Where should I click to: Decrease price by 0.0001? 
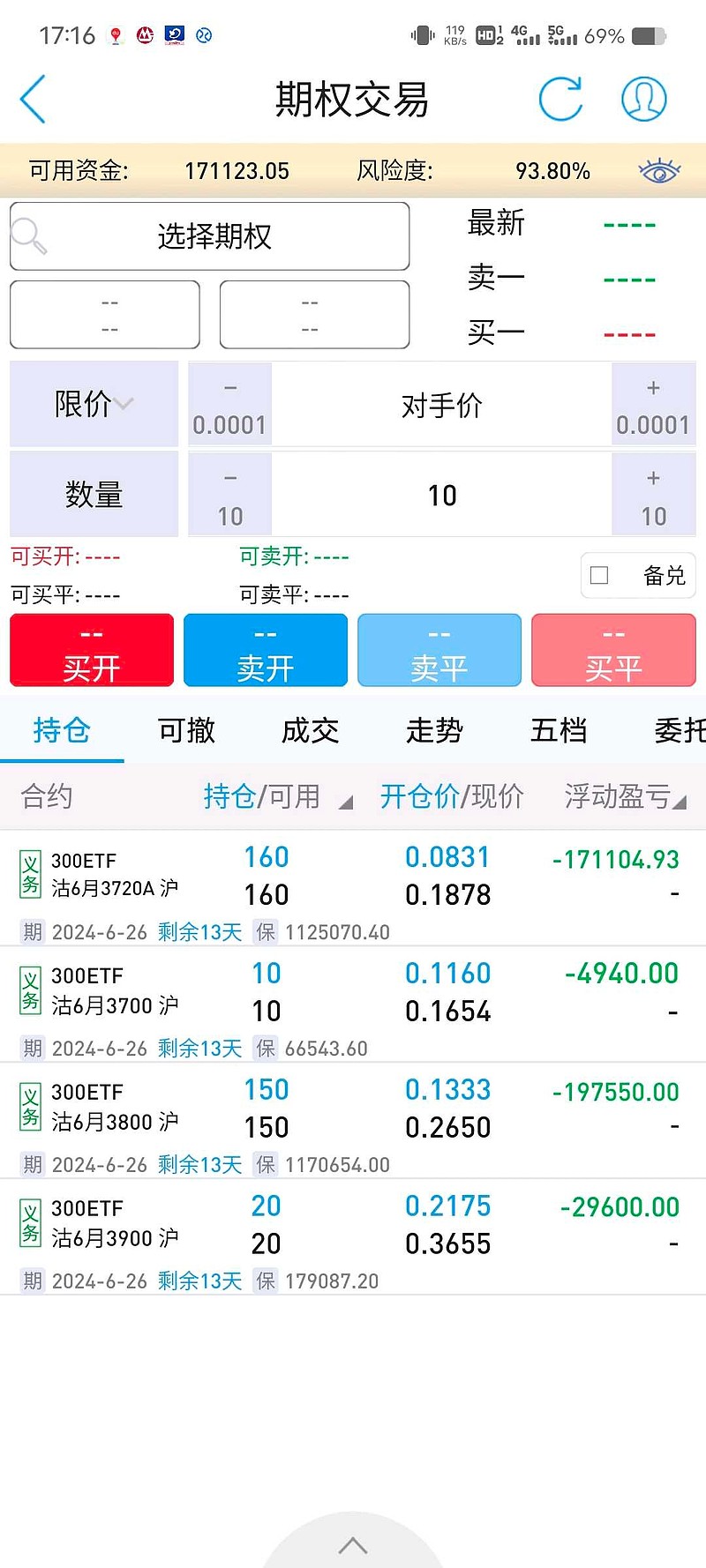pyautogui.click(x=229, y=406)
